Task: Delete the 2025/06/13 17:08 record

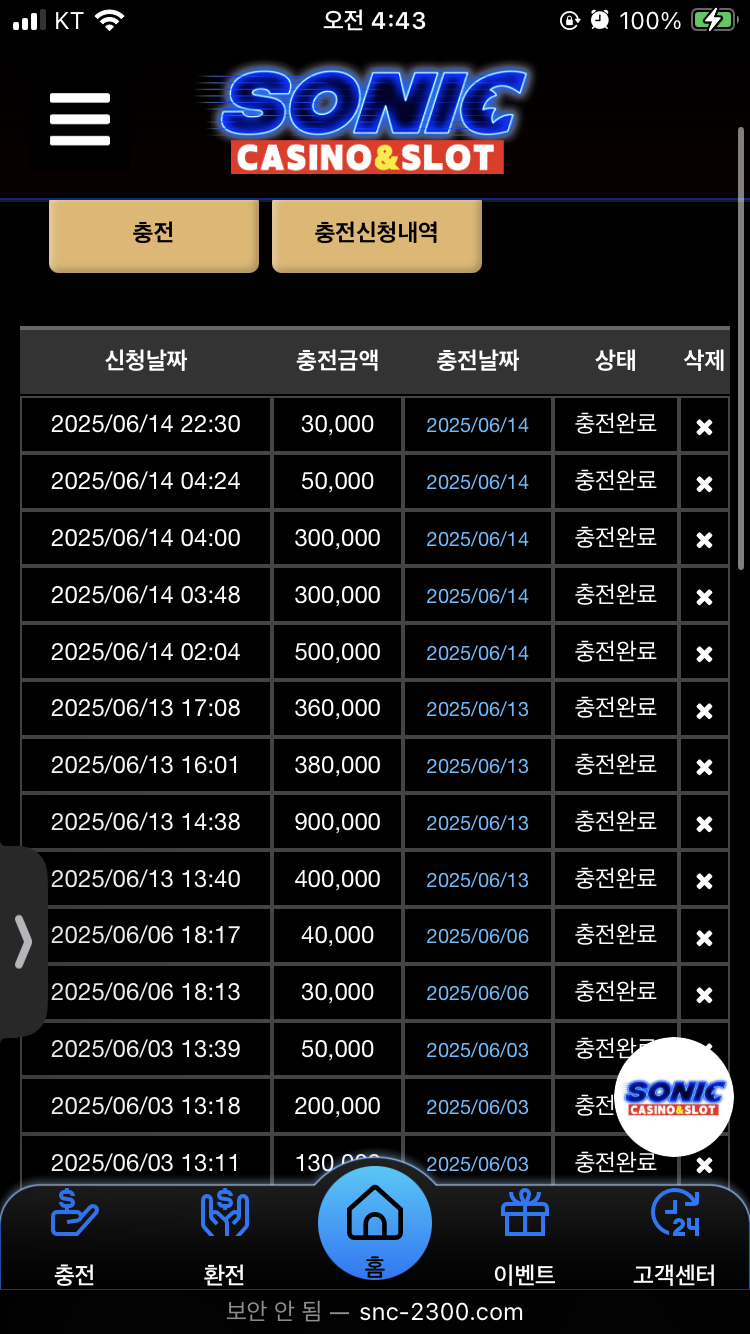Action: coord(704,711)
